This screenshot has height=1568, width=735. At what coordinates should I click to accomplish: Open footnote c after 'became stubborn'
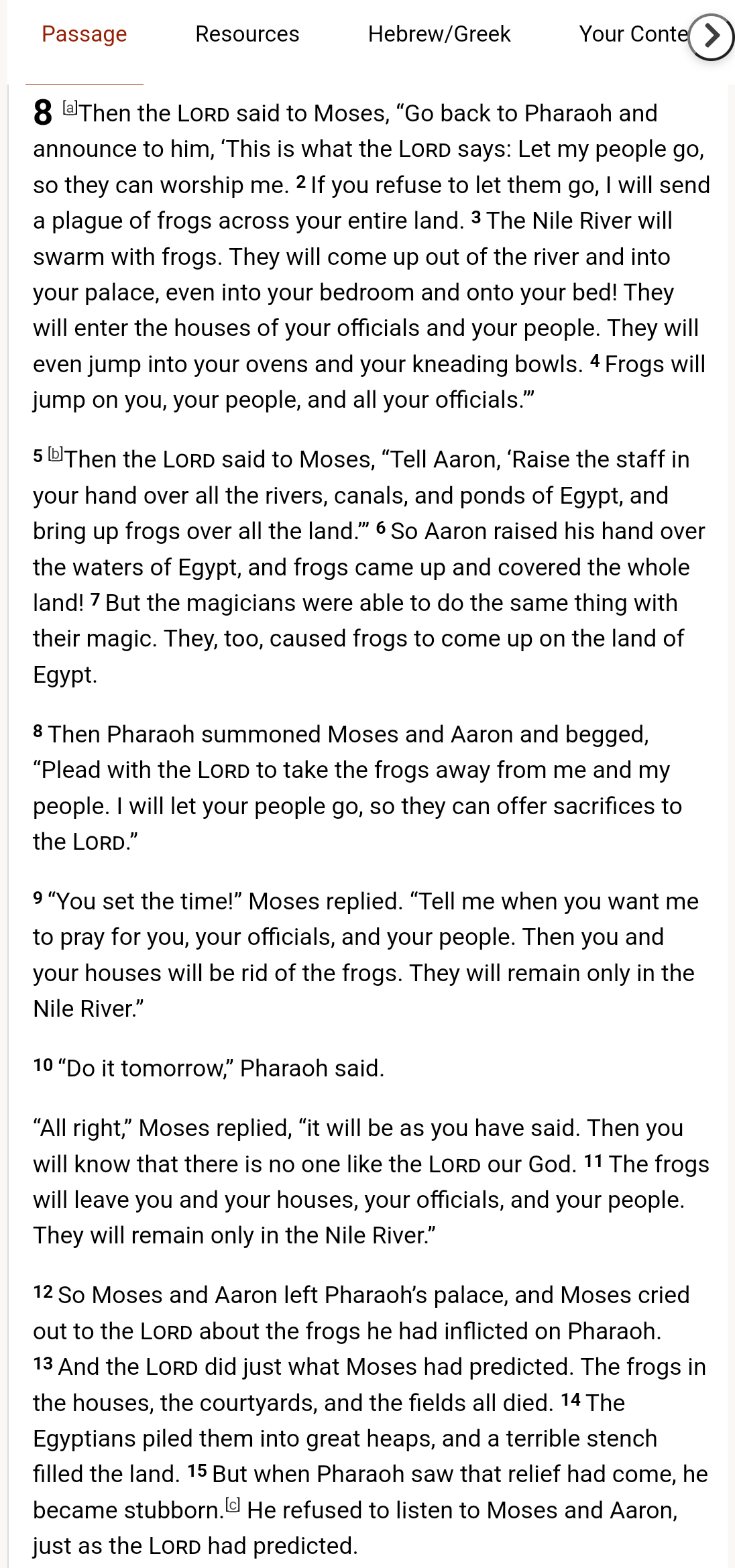pos(233,1504)
